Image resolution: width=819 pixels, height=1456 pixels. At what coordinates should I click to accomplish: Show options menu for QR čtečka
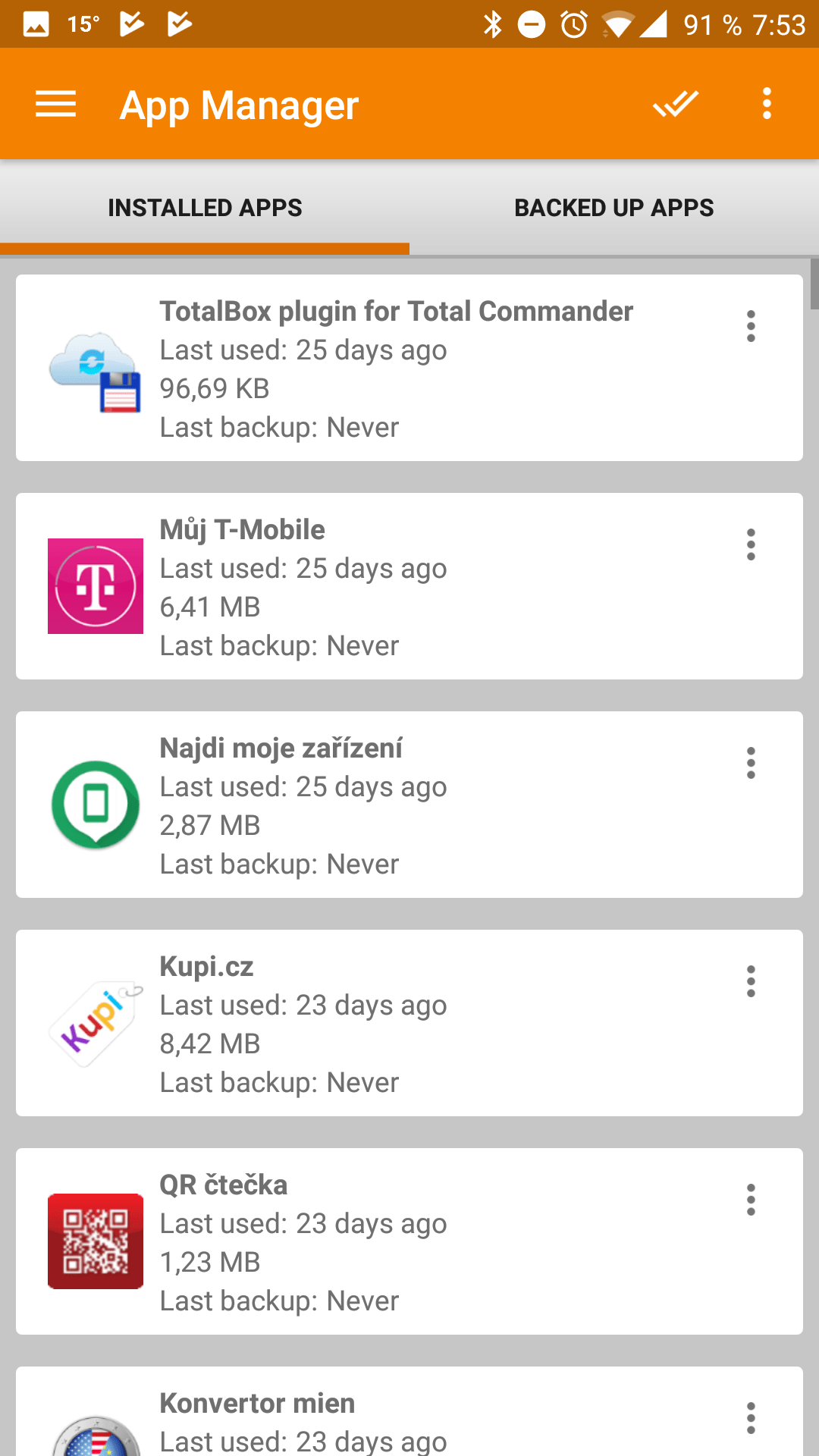coord(751,1200)
